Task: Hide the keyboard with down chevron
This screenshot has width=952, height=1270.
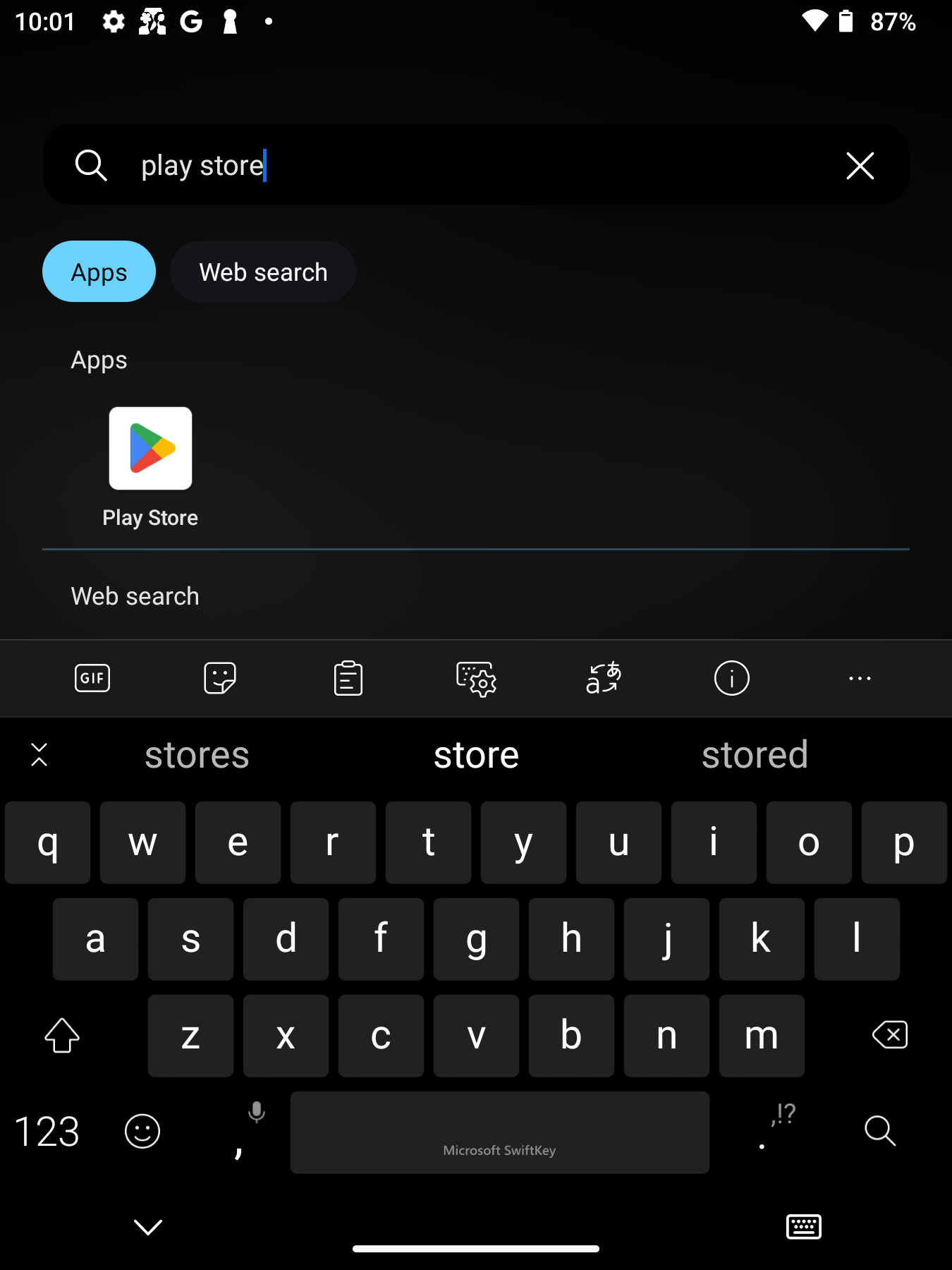Action: point(148,1227)
